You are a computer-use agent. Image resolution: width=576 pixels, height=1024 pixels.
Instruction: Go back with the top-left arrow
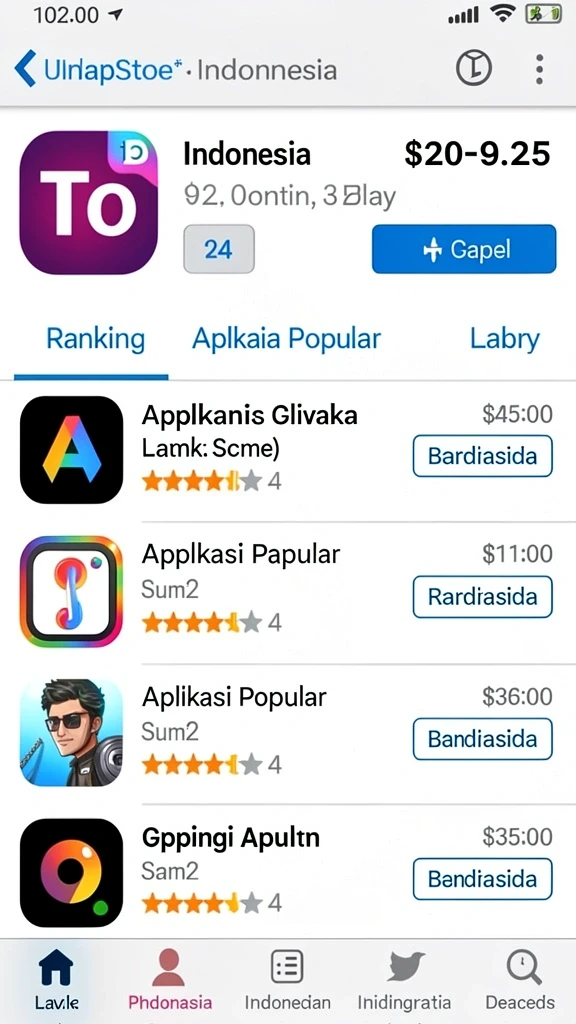click(25, 69)
